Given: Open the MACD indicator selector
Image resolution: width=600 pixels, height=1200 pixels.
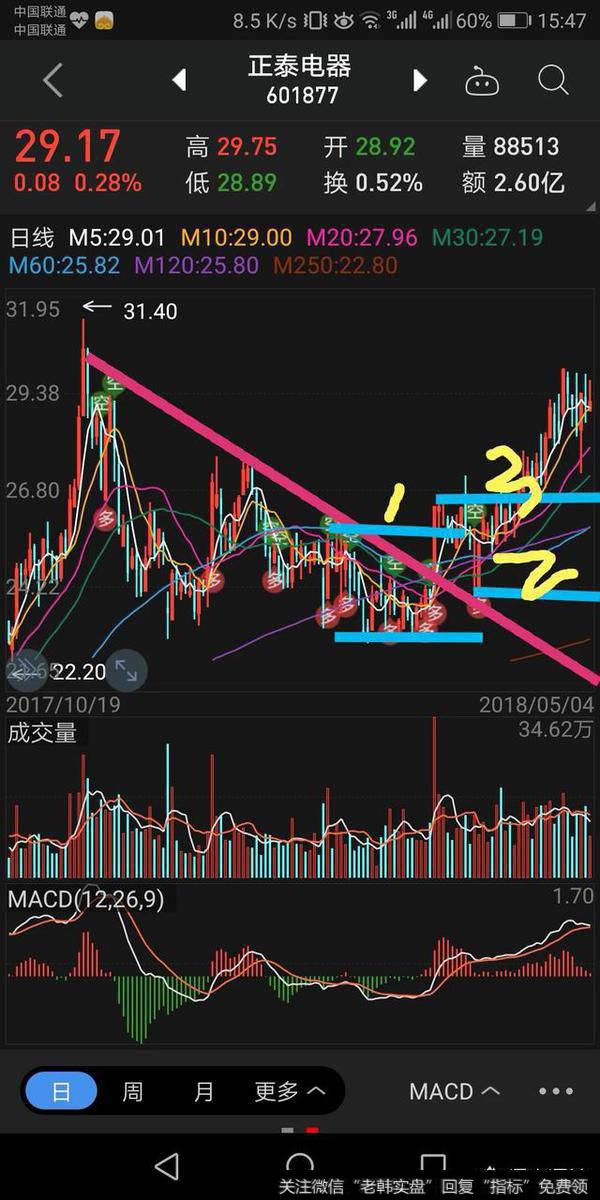Looking at the screenshot, I should point(455,1091).
